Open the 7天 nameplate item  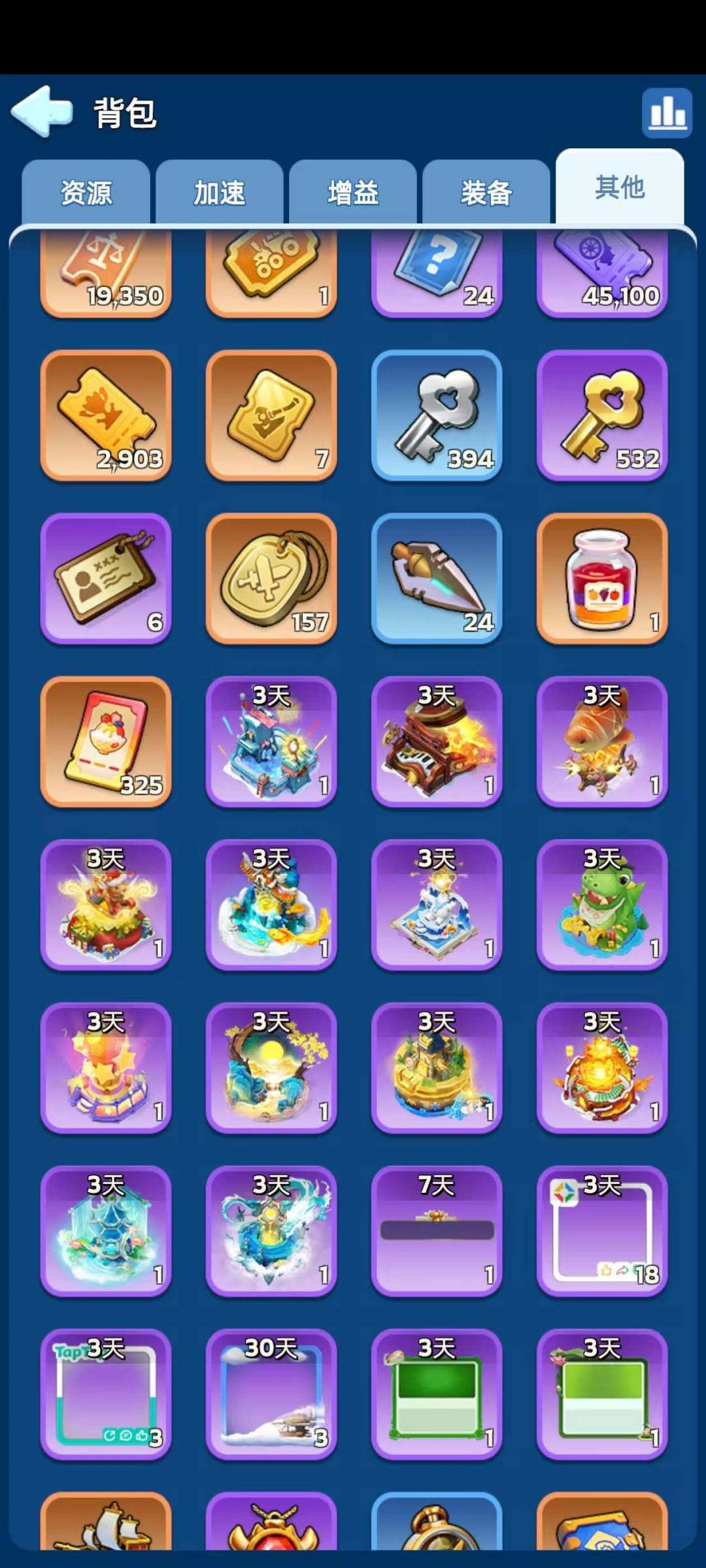pyautogui.click(x=437, y=1232)
